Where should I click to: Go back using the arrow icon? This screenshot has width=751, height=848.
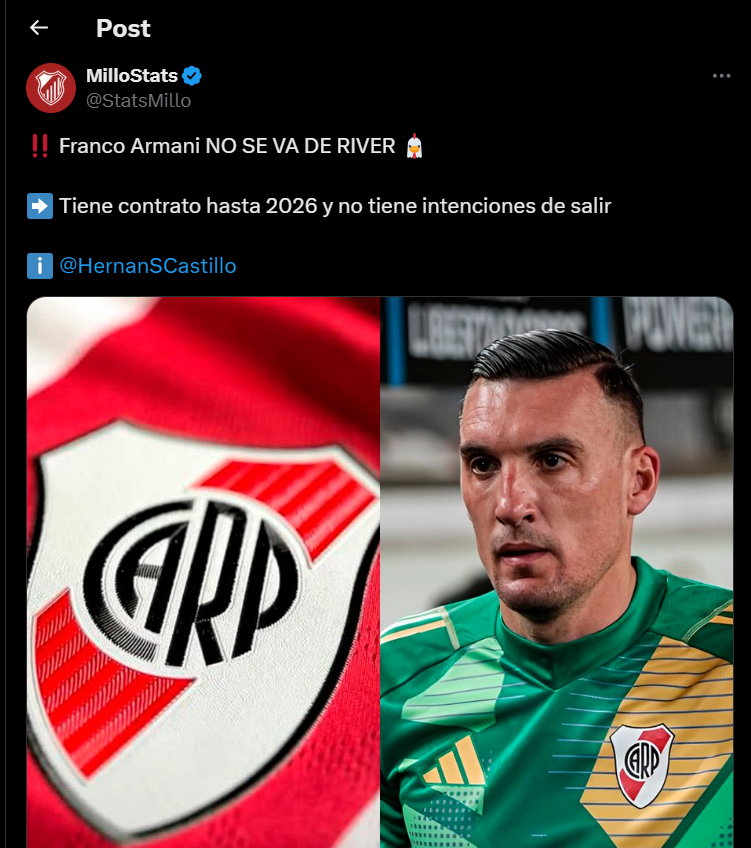(39, 28)
